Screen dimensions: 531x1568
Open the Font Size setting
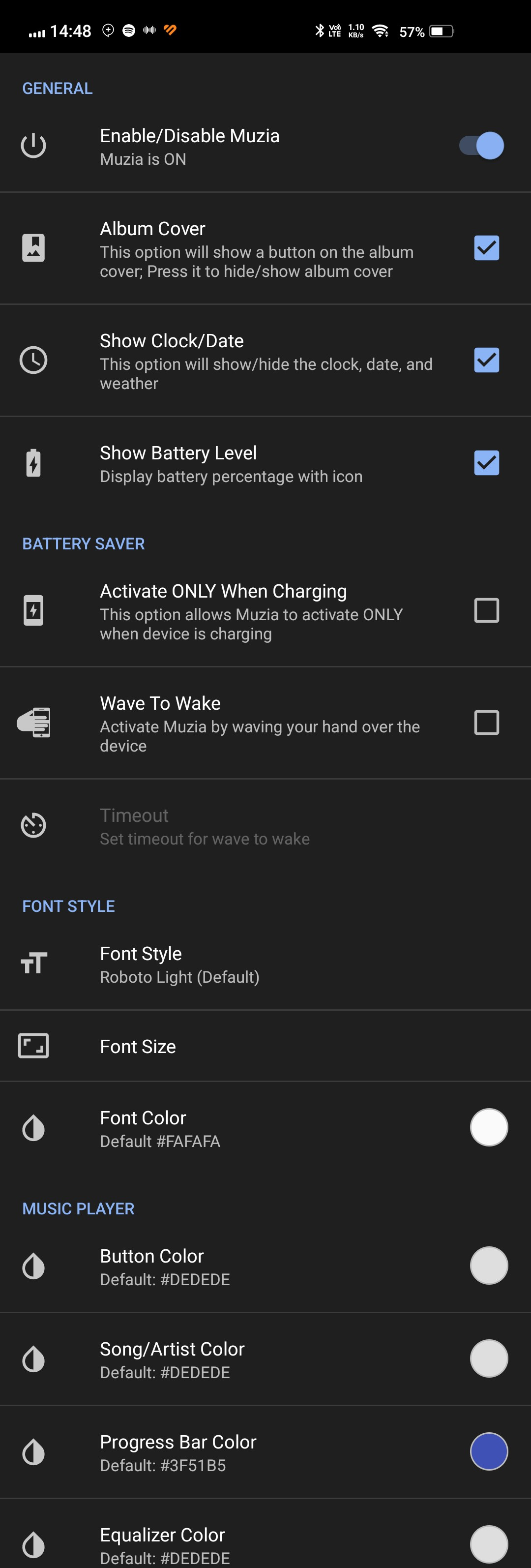138,1046
